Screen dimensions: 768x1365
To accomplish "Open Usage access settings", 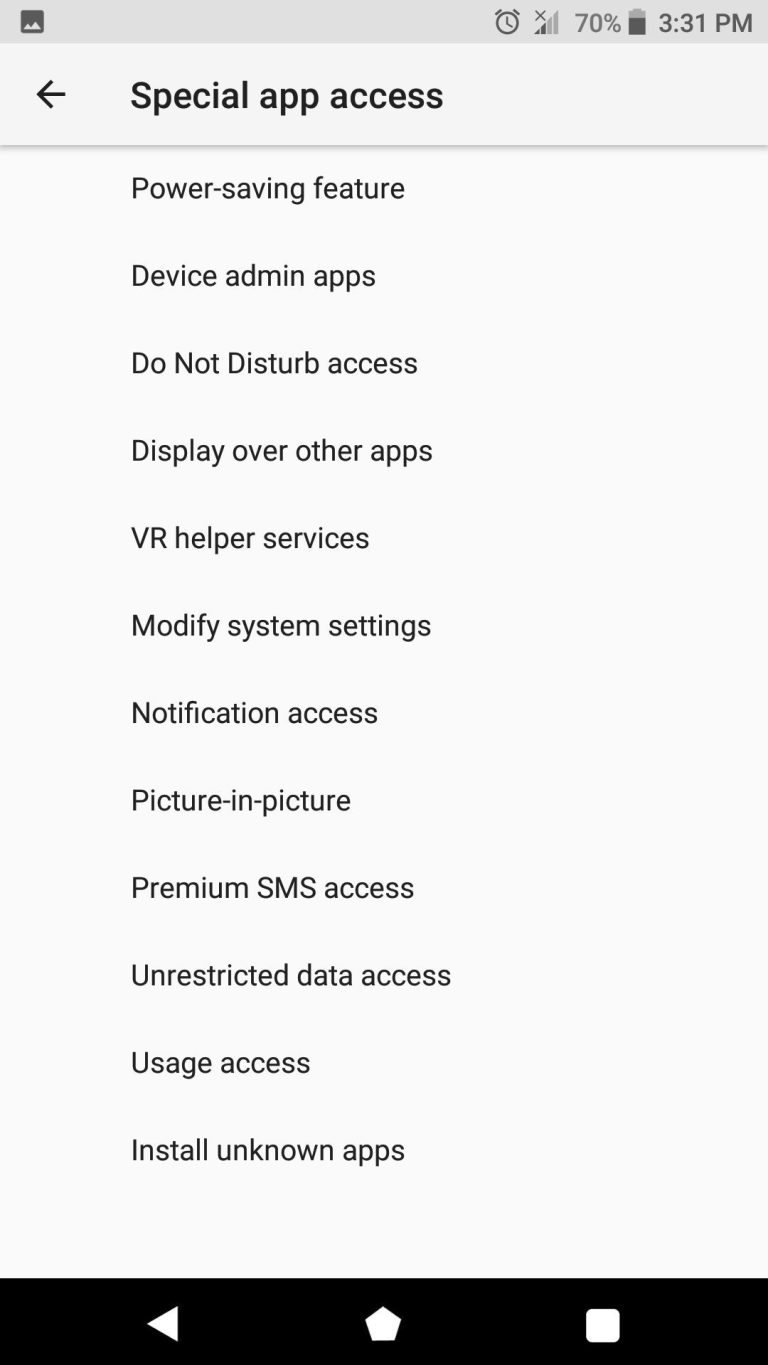I will [x=220, y=1063].
